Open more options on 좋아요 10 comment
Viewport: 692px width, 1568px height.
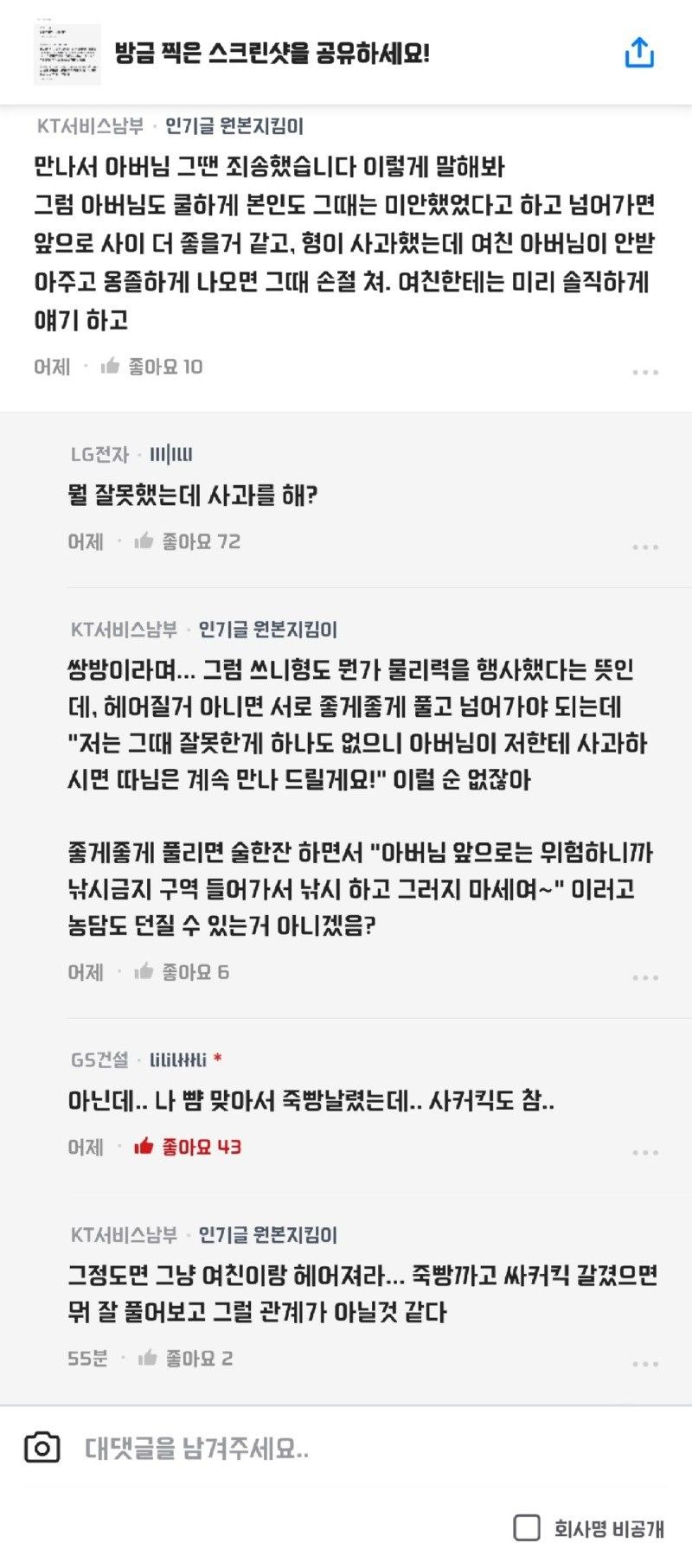click(645, 373)
